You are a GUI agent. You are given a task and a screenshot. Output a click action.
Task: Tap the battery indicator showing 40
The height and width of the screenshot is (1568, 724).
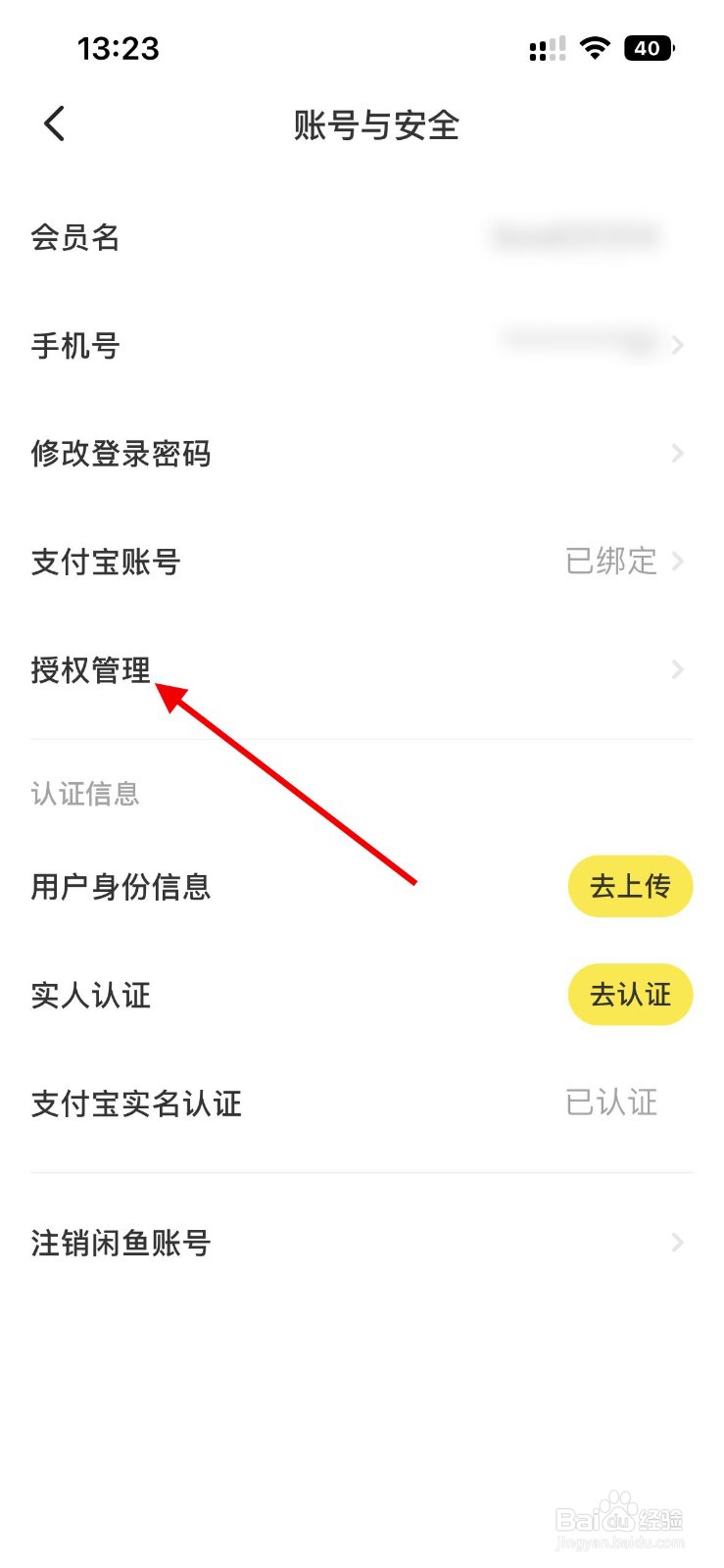648,48
